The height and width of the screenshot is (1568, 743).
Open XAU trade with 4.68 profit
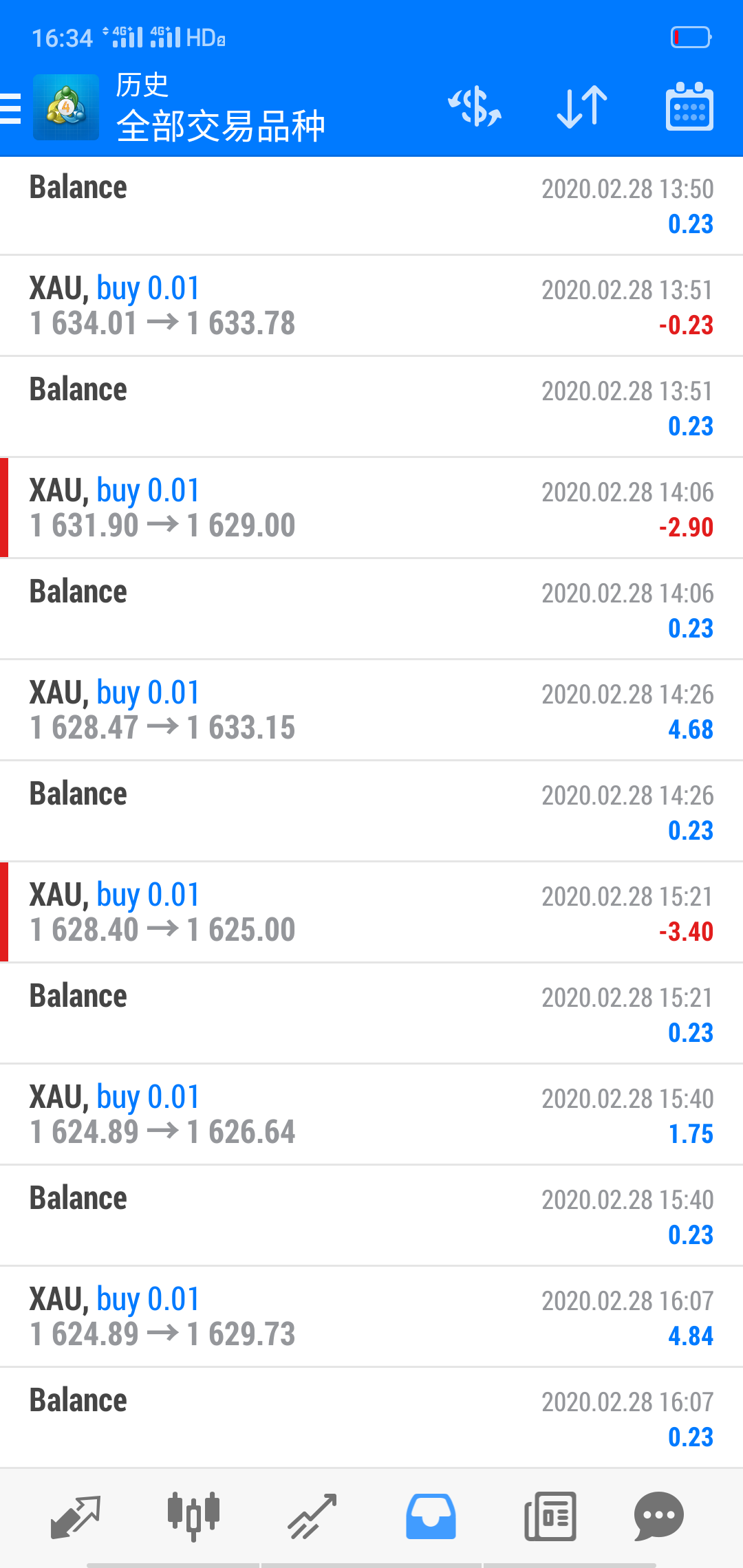pos(371,710)
